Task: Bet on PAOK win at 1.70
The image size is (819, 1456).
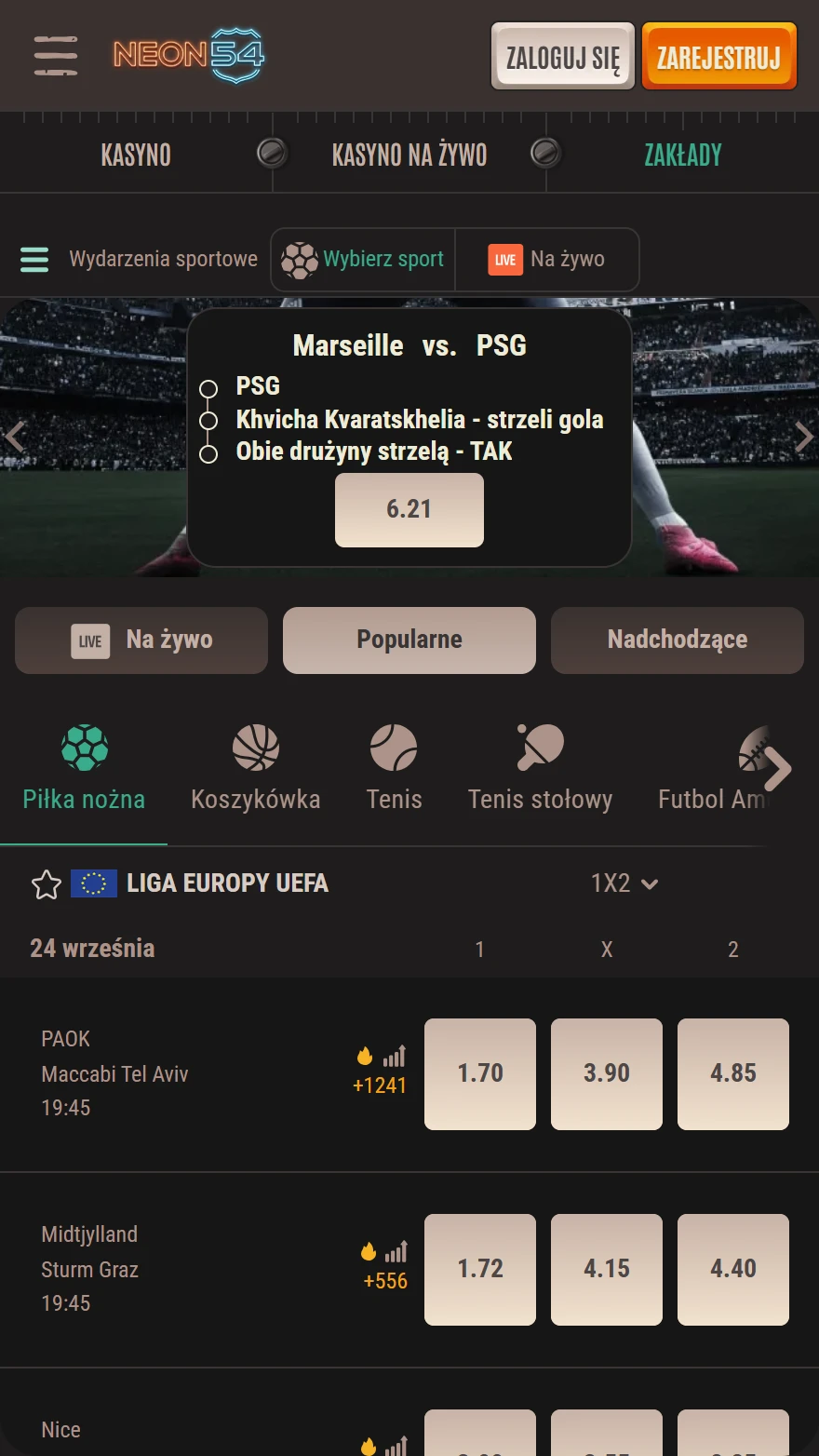Action: [480, 1073]
